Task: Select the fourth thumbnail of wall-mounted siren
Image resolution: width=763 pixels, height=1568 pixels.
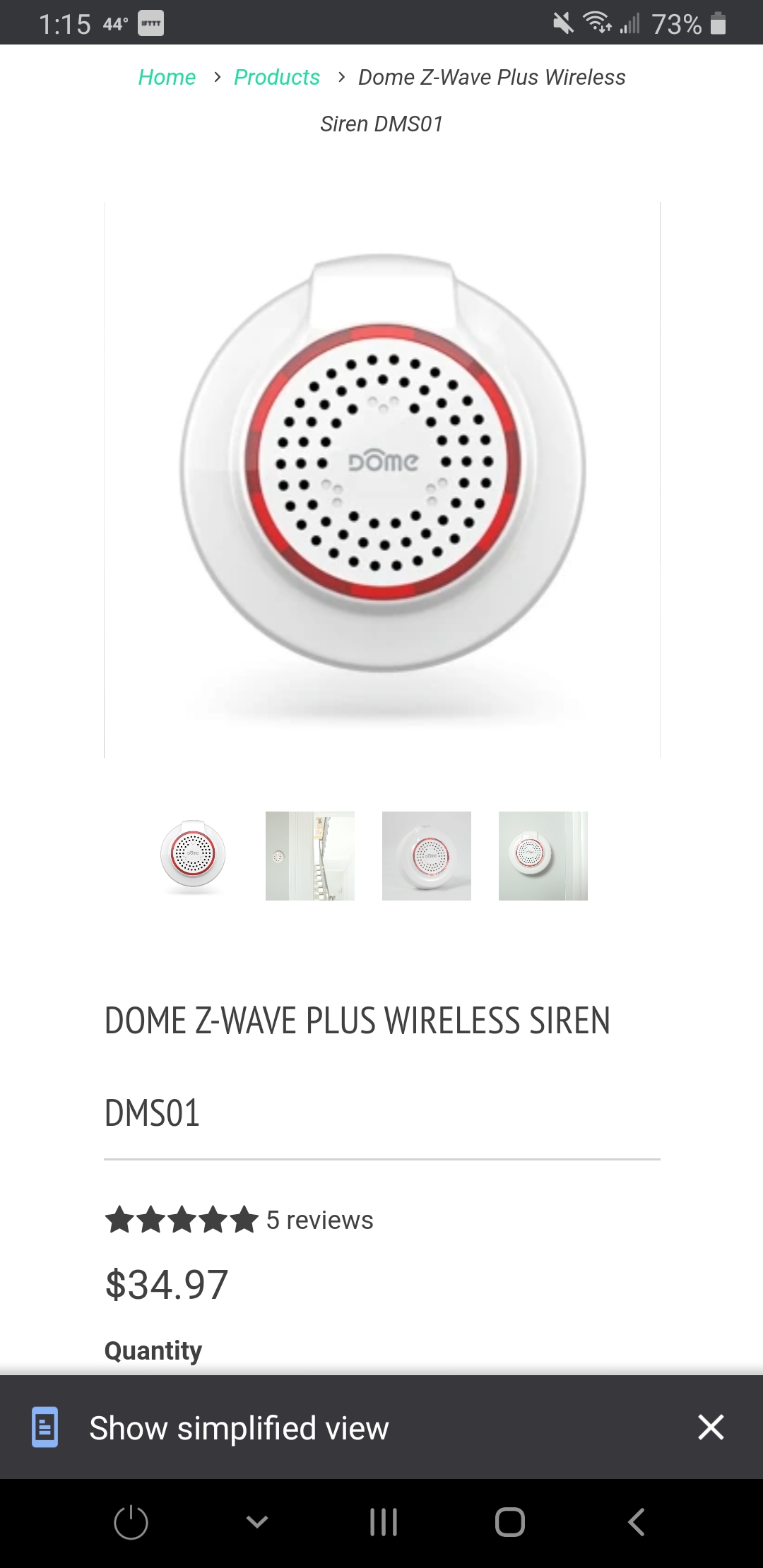Action: [x=543, y=856]
